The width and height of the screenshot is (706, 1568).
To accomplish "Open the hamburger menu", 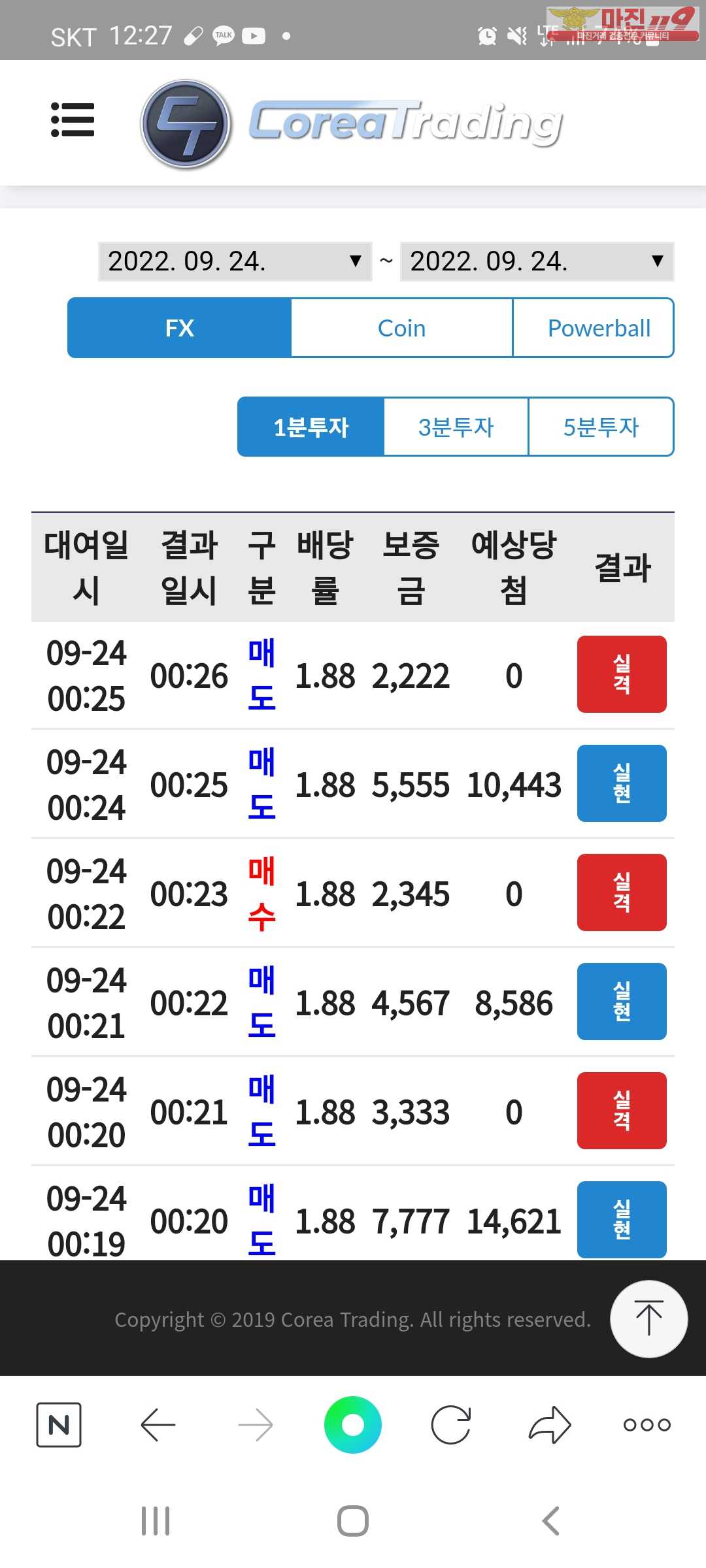I will click(73, 120).
